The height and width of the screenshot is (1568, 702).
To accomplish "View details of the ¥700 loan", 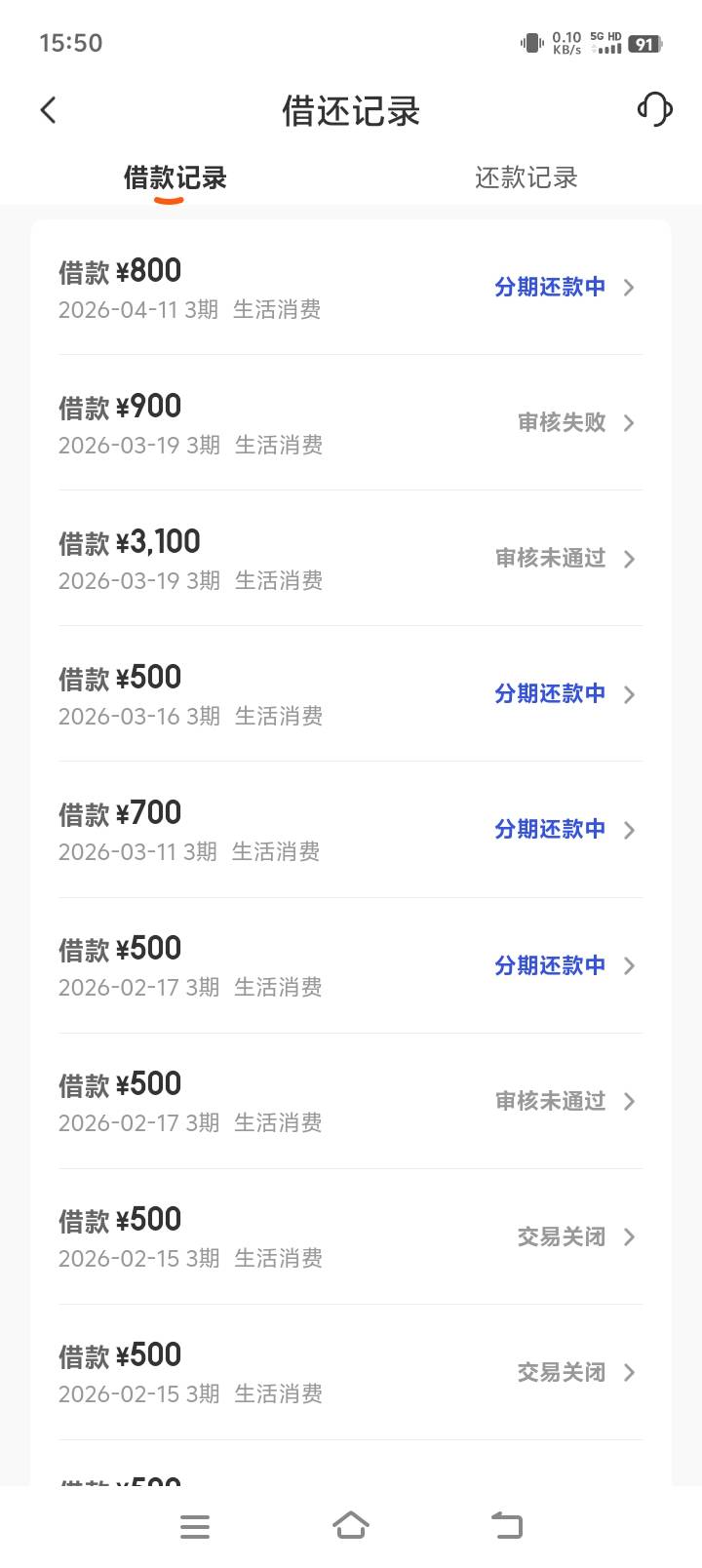I will pyautogui.click(x=350, y=830).
